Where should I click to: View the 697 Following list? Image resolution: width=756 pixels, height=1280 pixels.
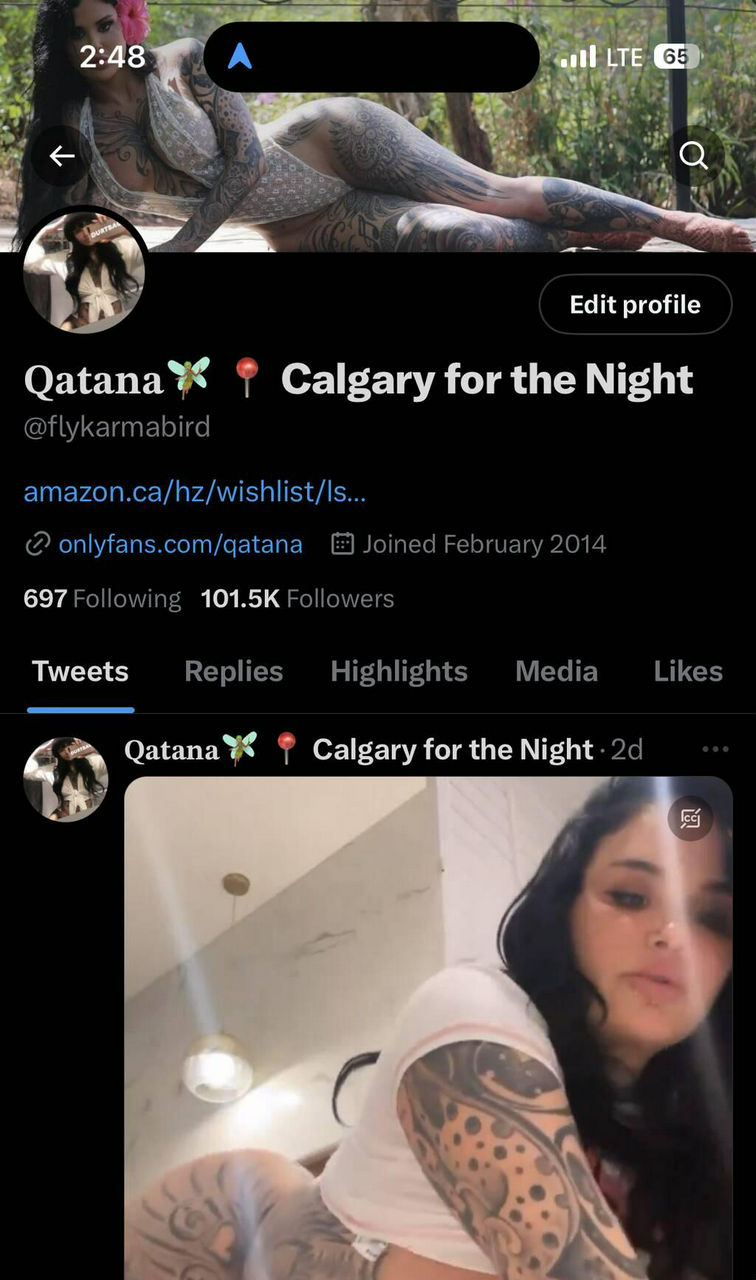pyautogui.click(x=102, y=599)
